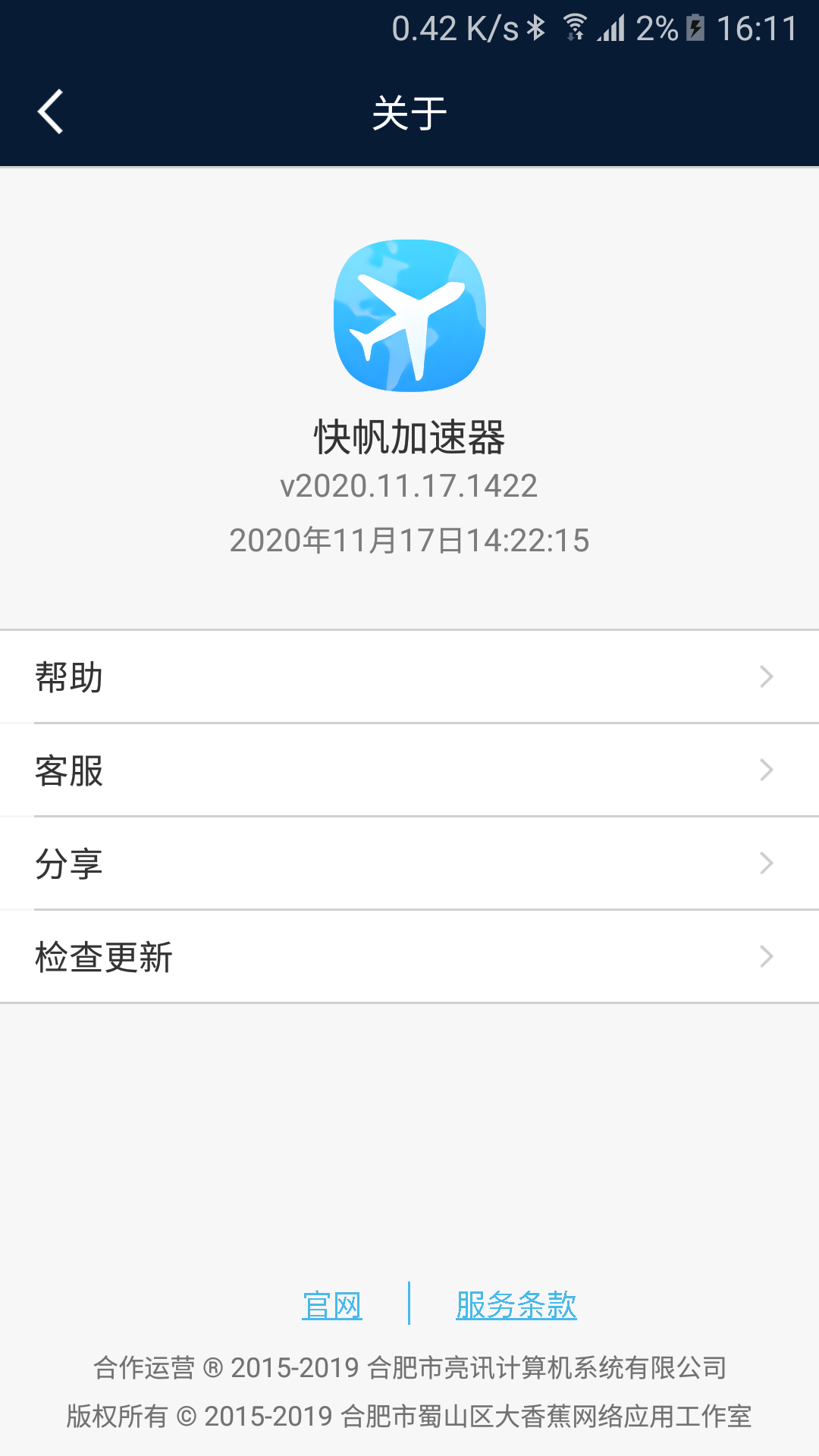Tap 检查更新 to check for updates
The image size is (819, 1456).
(x=409, y=957)
